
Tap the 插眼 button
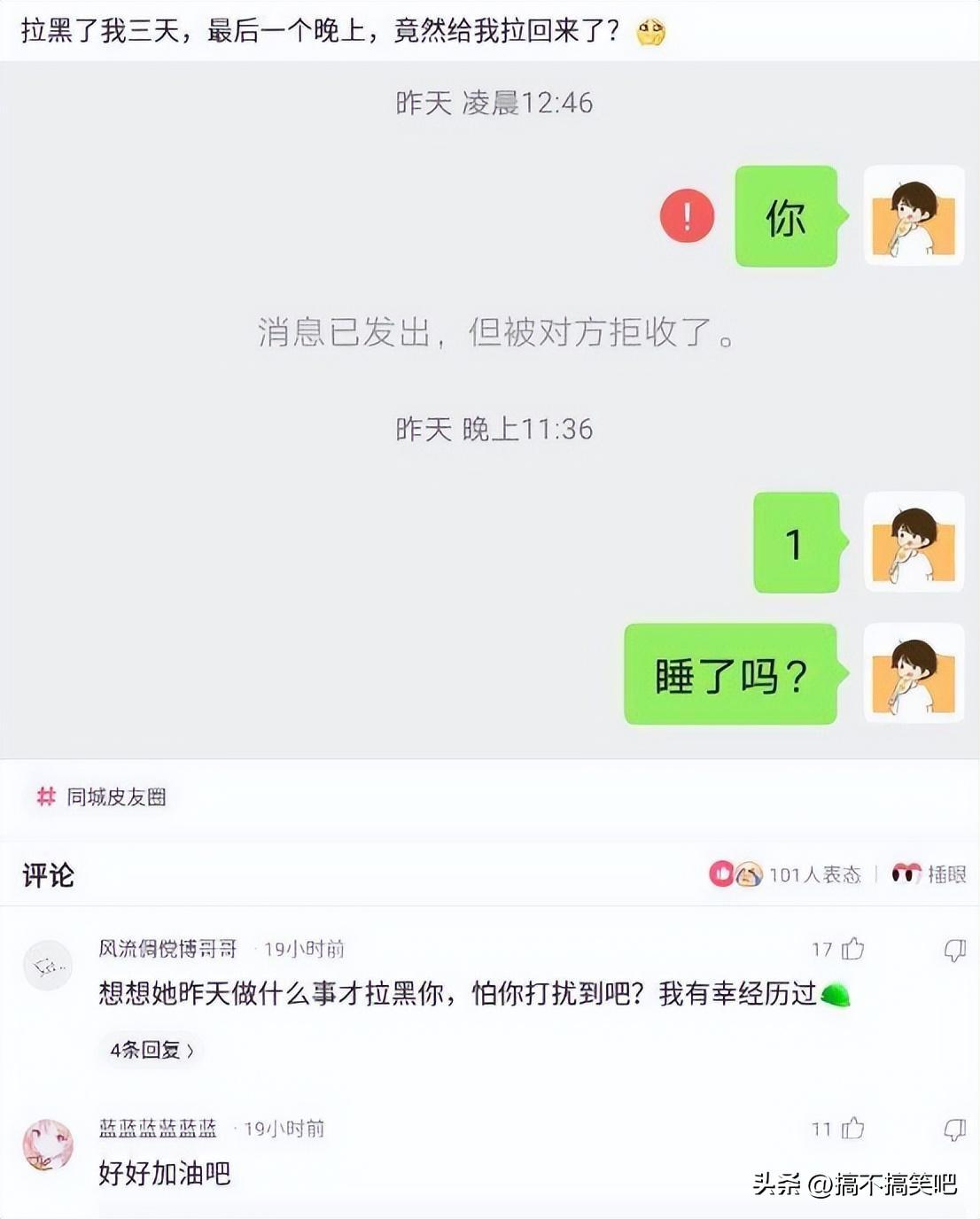coord(929,874)
